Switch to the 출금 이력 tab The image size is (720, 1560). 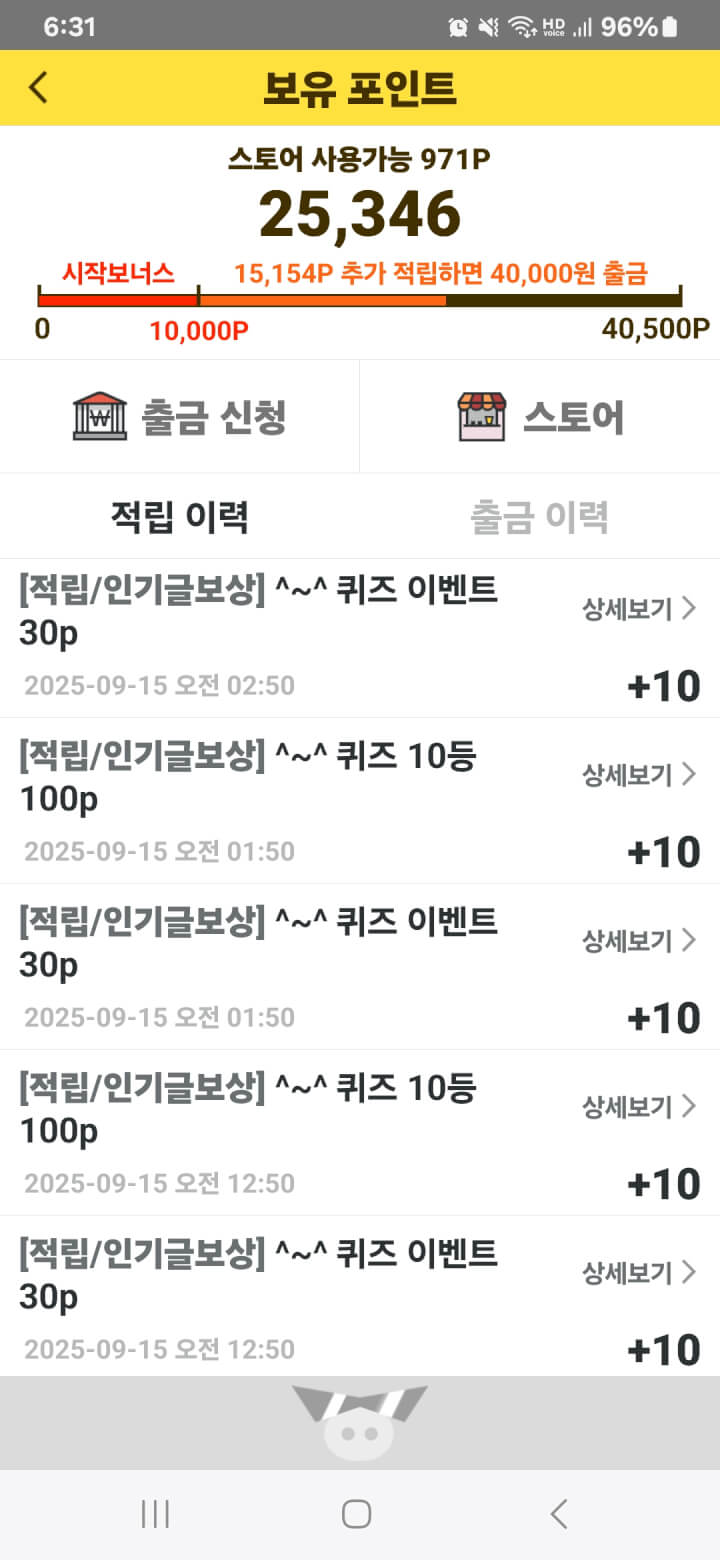pyautogui.click(x=540, y=517)
